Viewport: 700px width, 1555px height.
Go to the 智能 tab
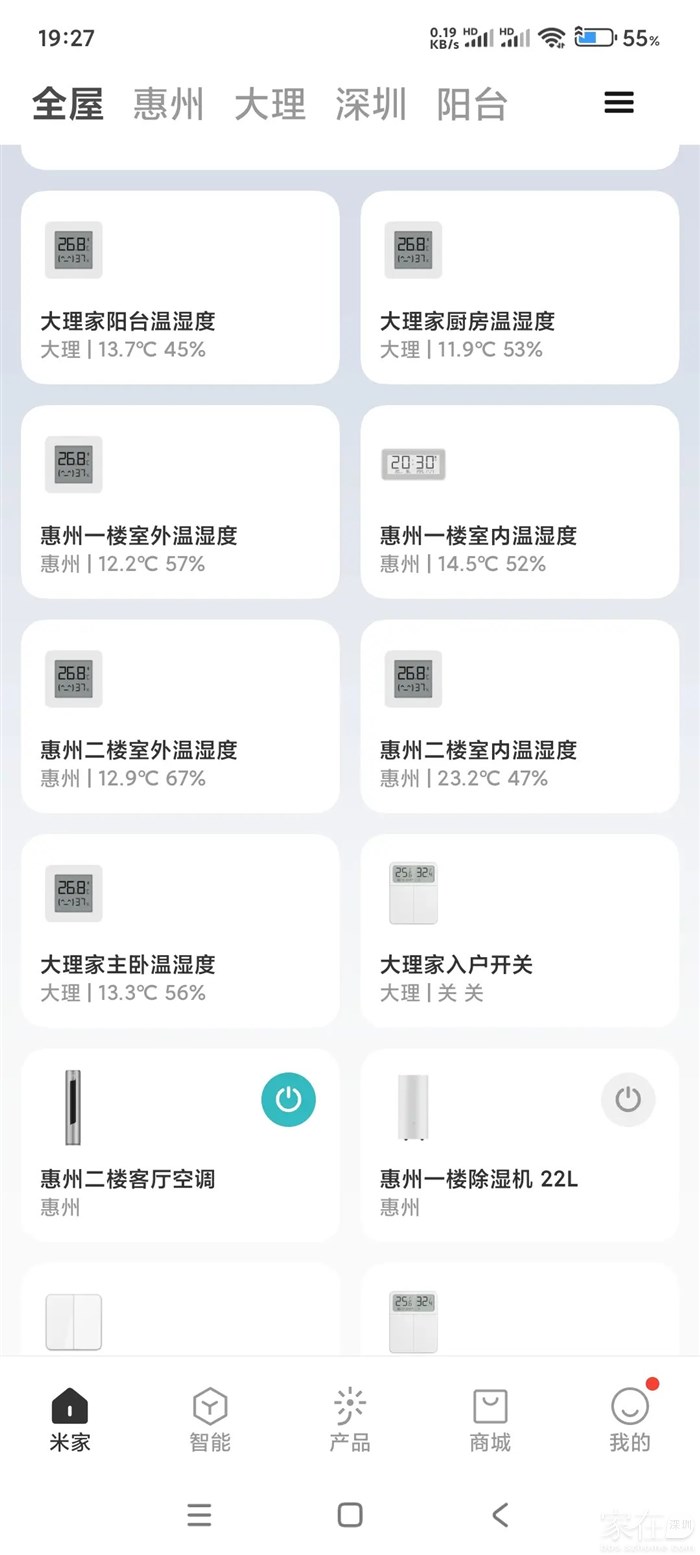click(210, 1420)
